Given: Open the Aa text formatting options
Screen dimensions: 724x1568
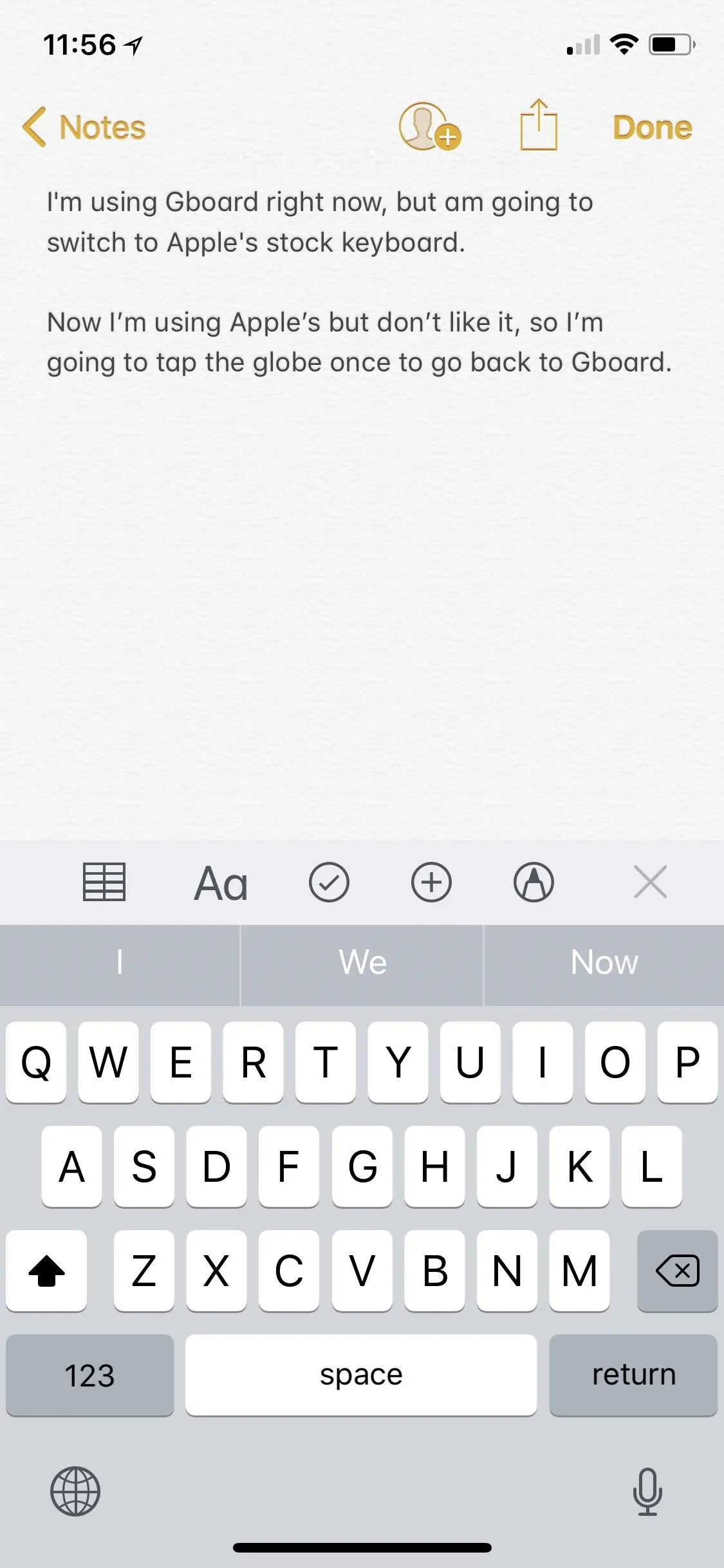Looking at the screenshot, I should pyautogui.click(x=221, y=883).
